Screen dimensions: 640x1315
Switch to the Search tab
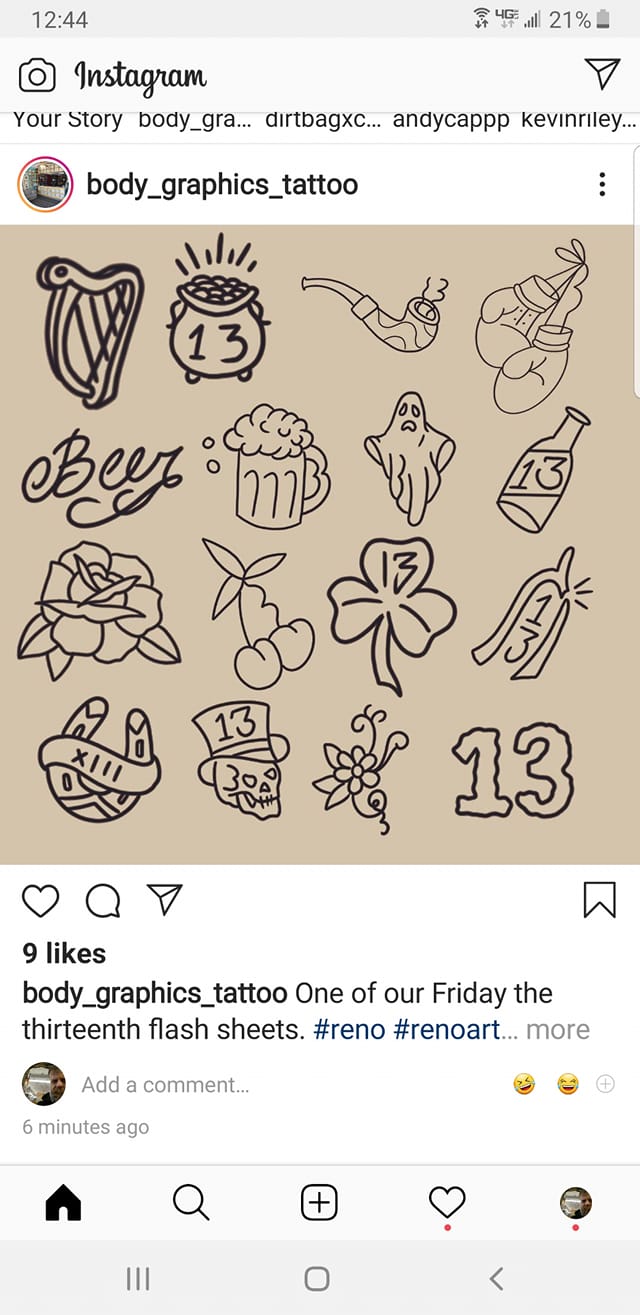point(190,1202)
